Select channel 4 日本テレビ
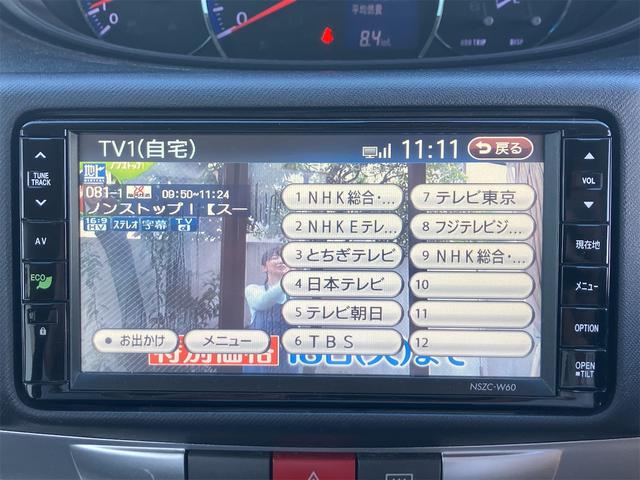Image resolution: width=640 pixels, height=480 pixels. pos(342,284)
